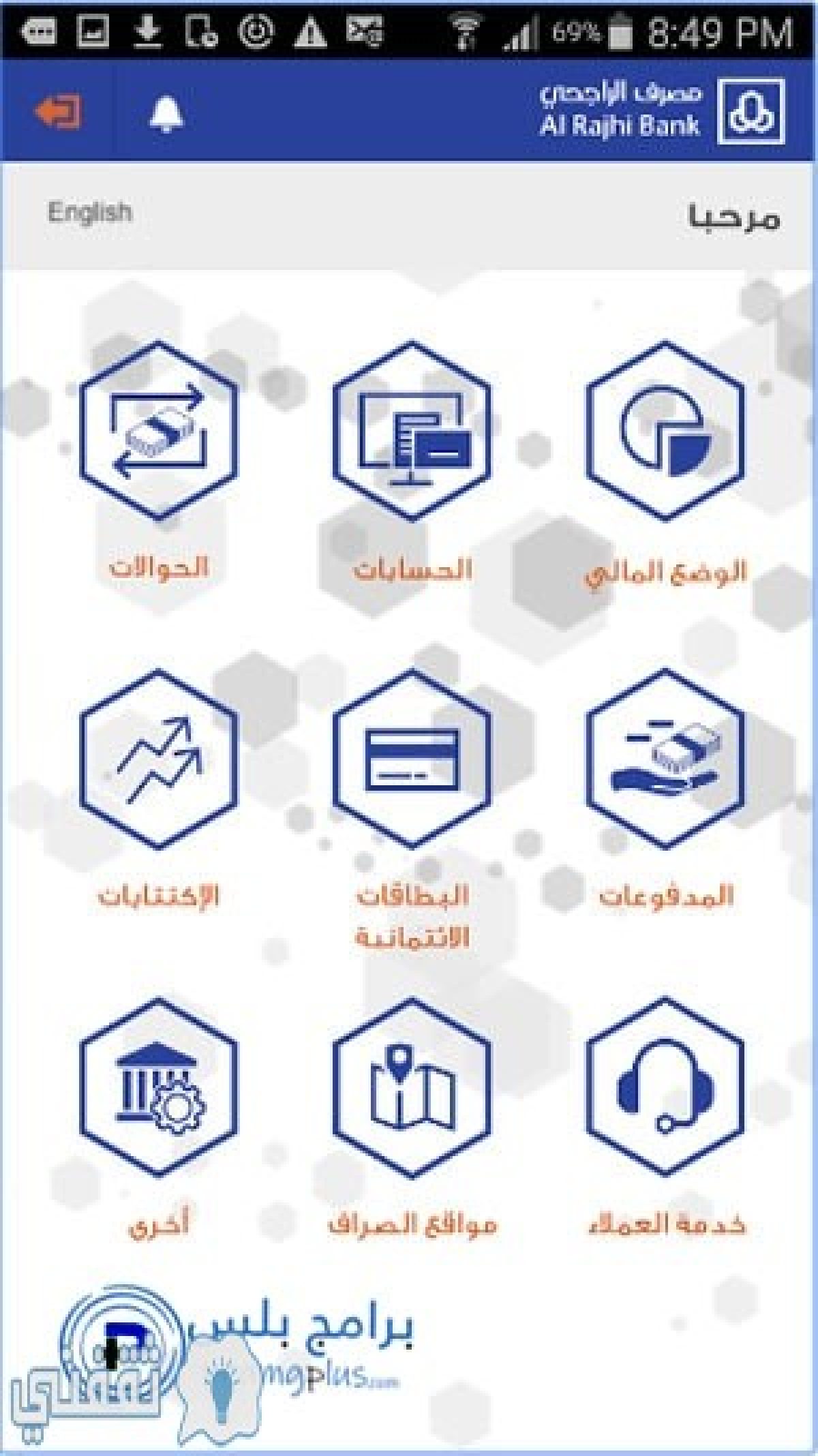Switch language to English

click(x=89, y=213)
